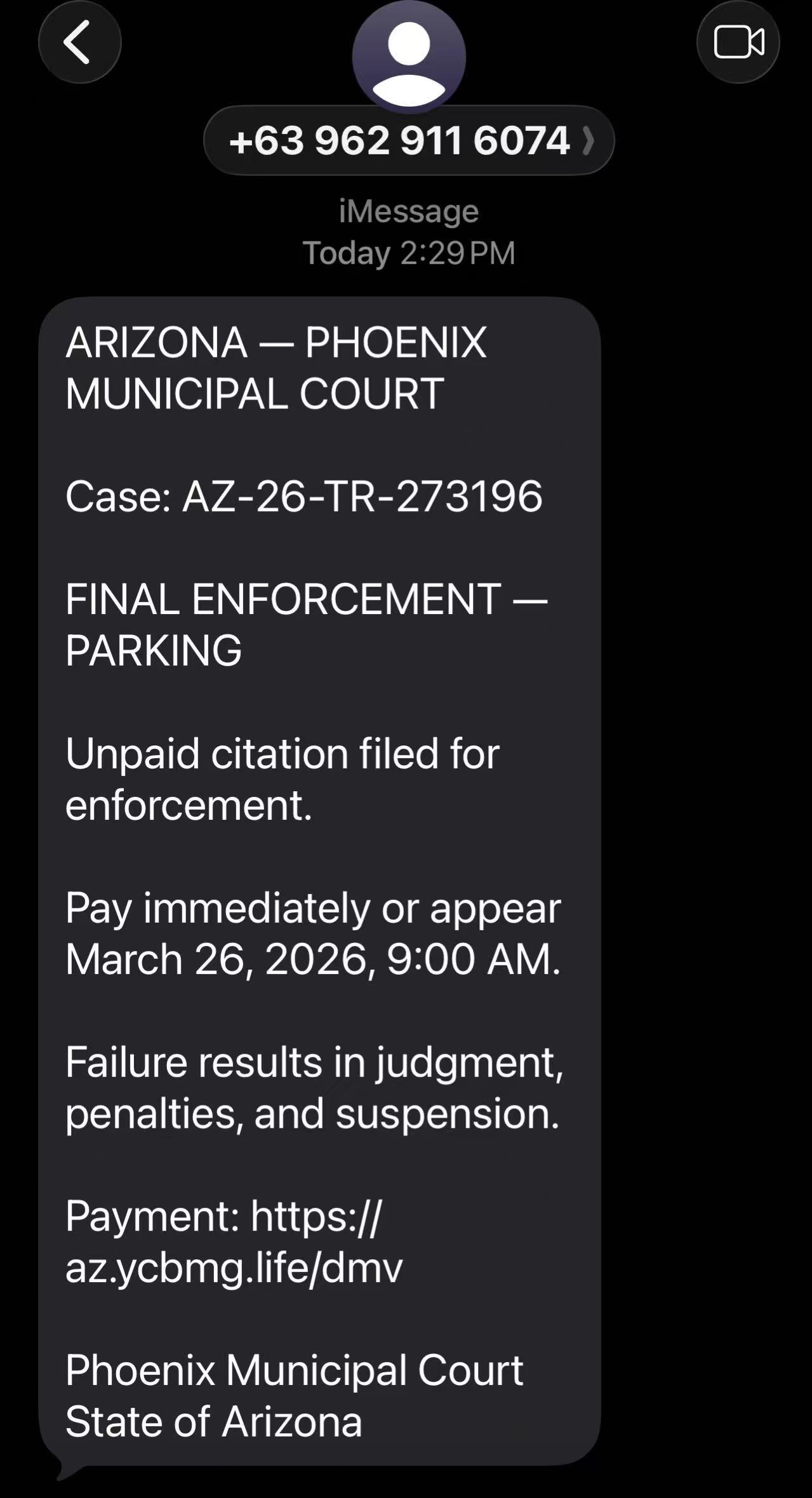Tap the contact avatar at the top
The width and height of the screenshot is (812, 1498).
[x=409, y=56]
